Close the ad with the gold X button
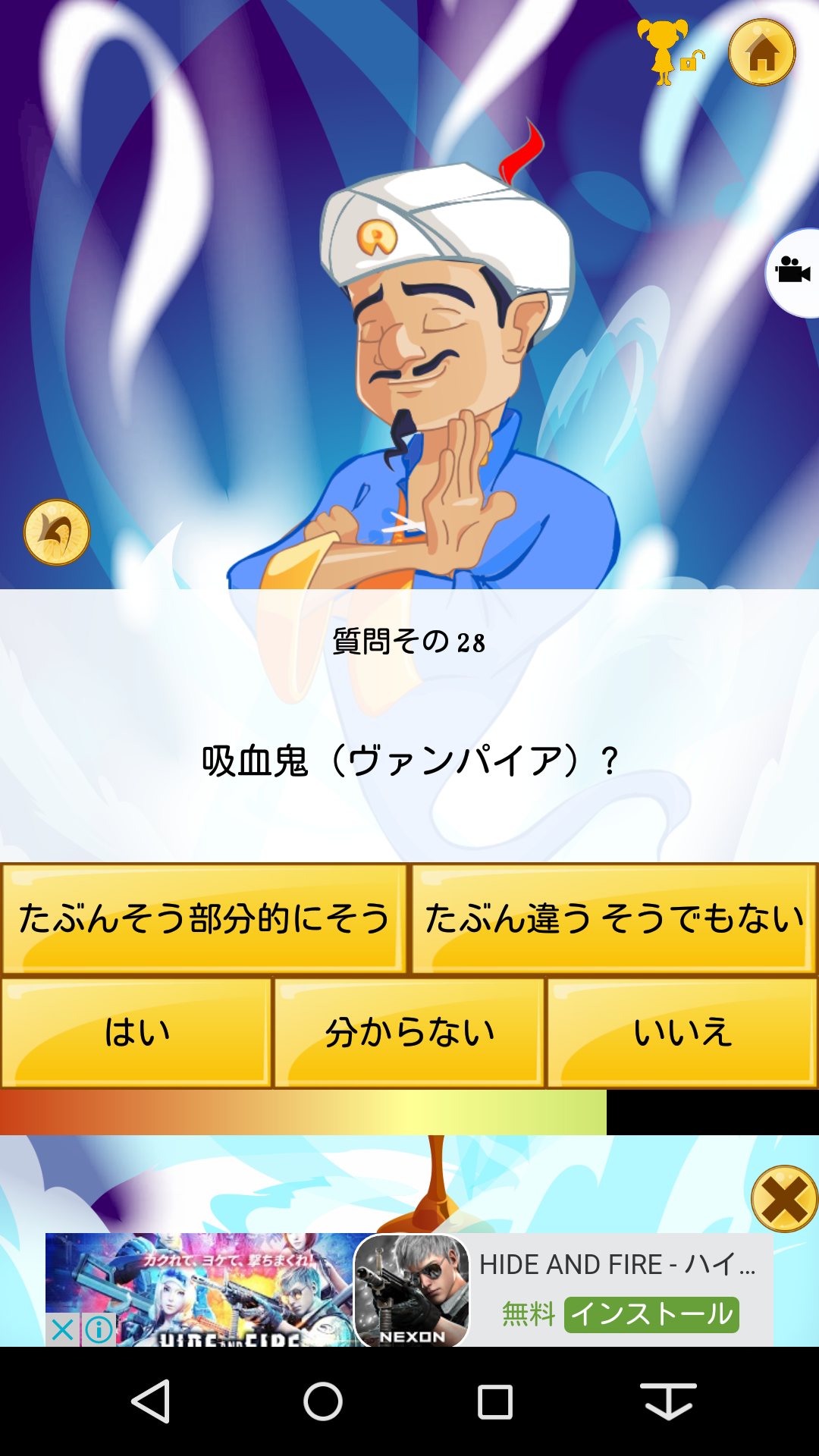Screen dimensions: 819x1456 click(784, 1199)
